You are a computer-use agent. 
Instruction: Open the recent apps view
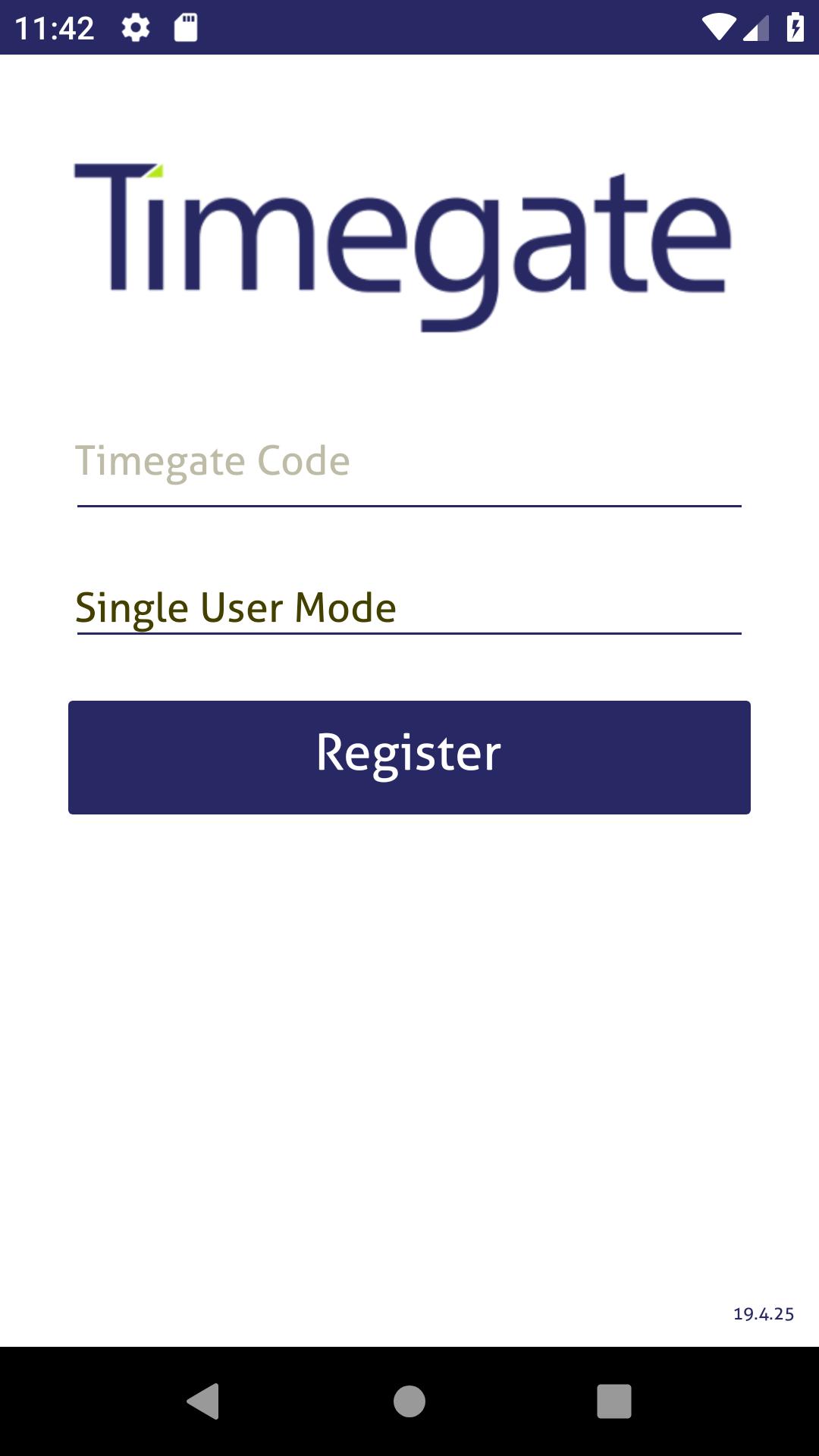tap(614, 1401)
